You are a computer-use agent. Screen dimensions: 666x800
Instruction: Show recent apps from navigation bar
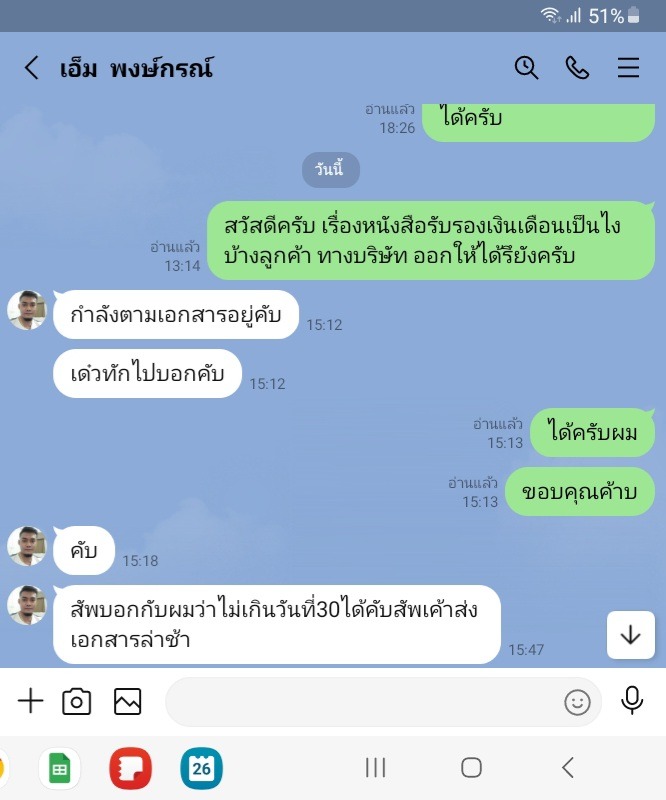376,768
